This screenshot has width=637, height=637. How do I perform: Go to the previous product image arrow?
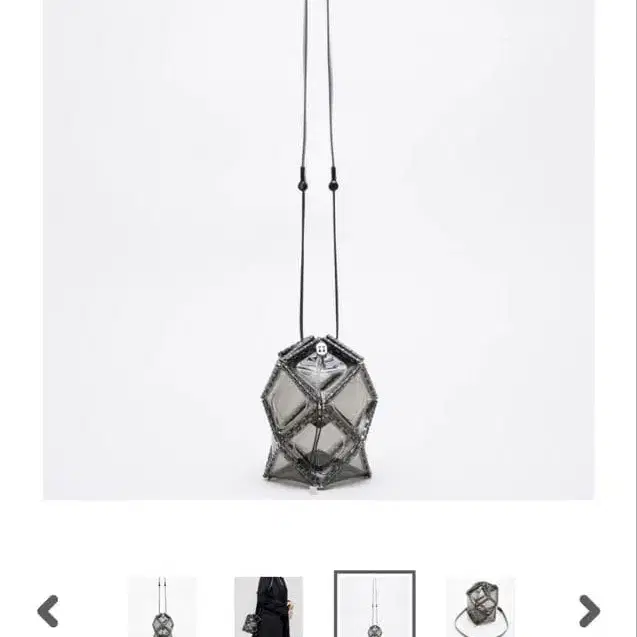point(47,610)
